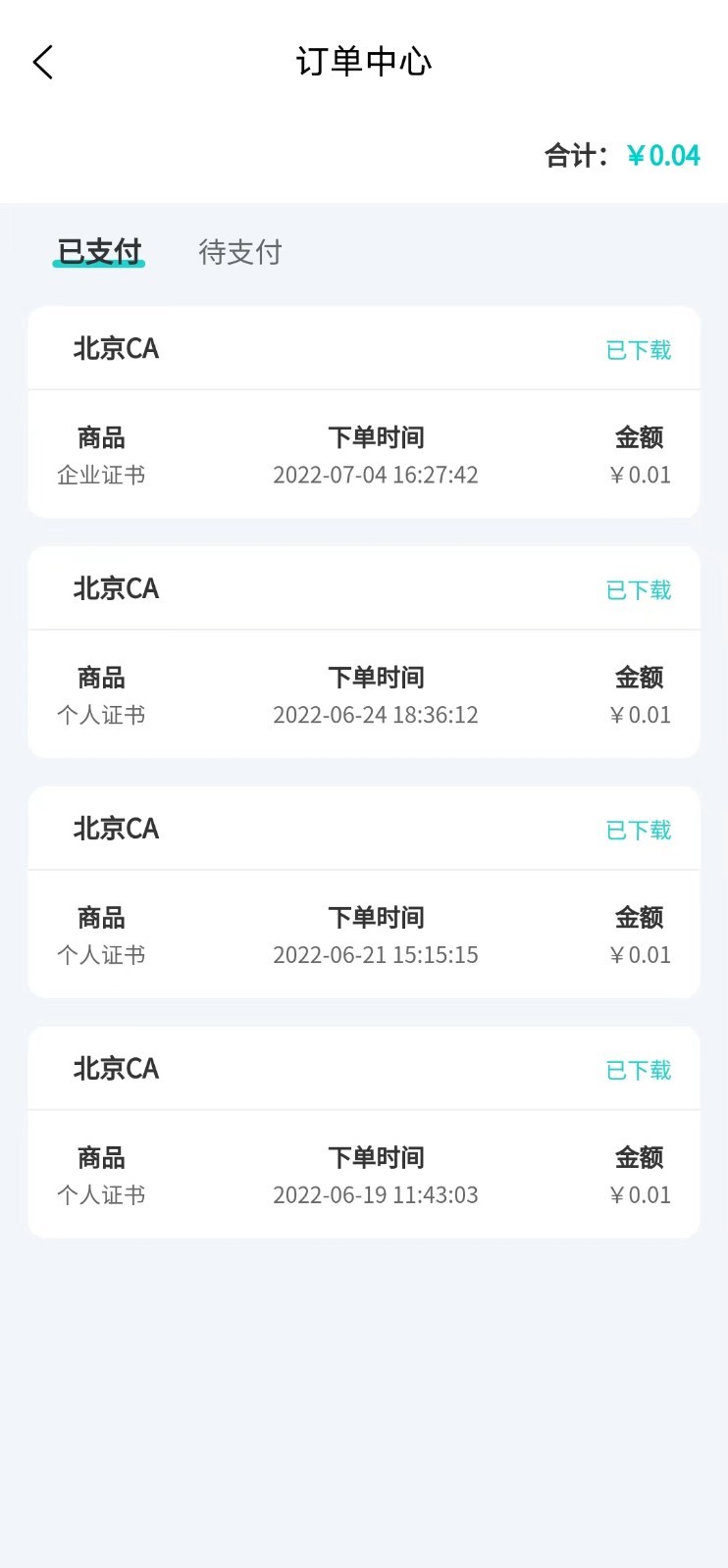Open the 企业证书 order from 2022-07-04
This screenshot has width=728, height=1568.
[x=363, y=413]
